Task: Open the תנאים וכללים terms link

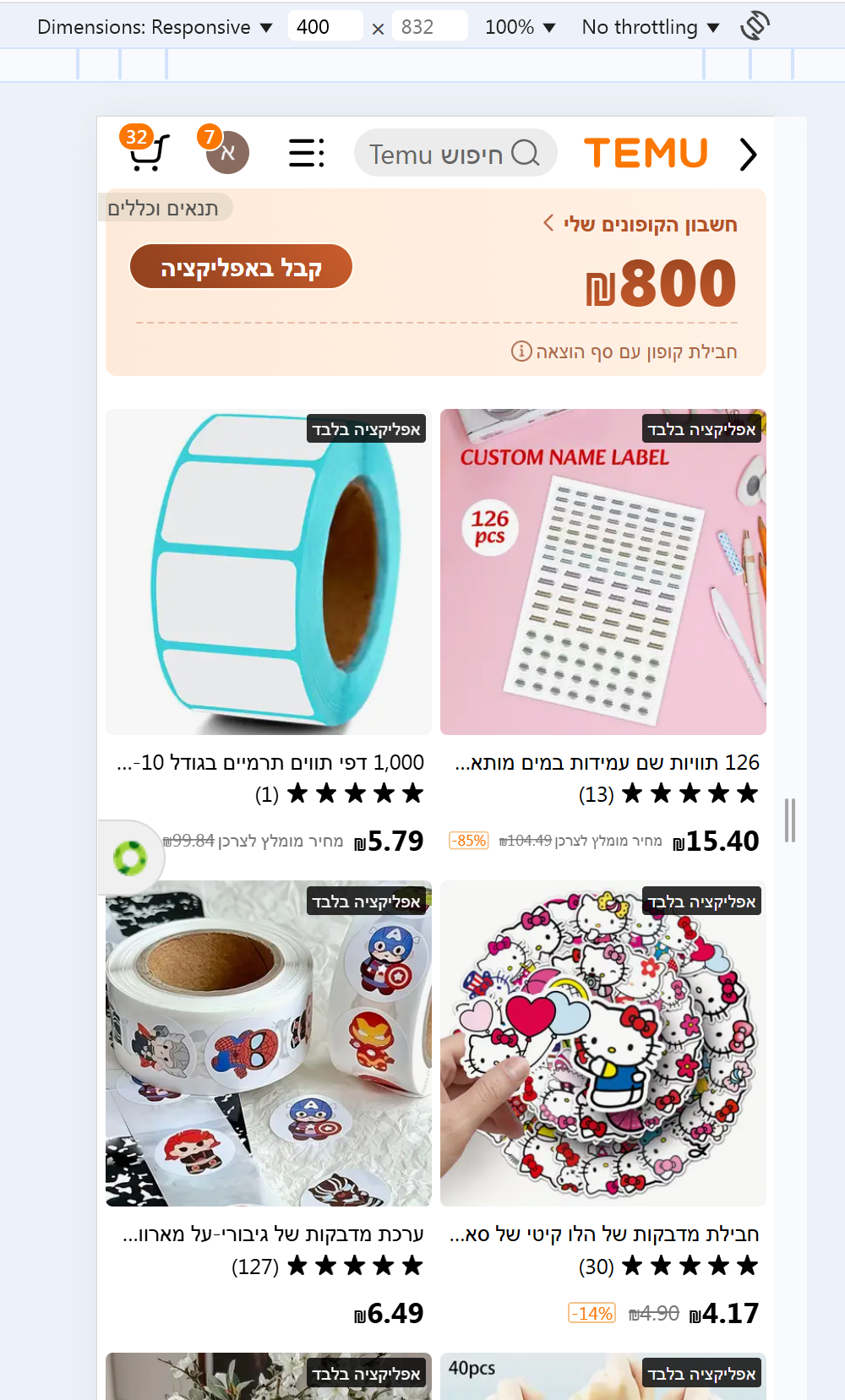Action: (x=164, y=208)
